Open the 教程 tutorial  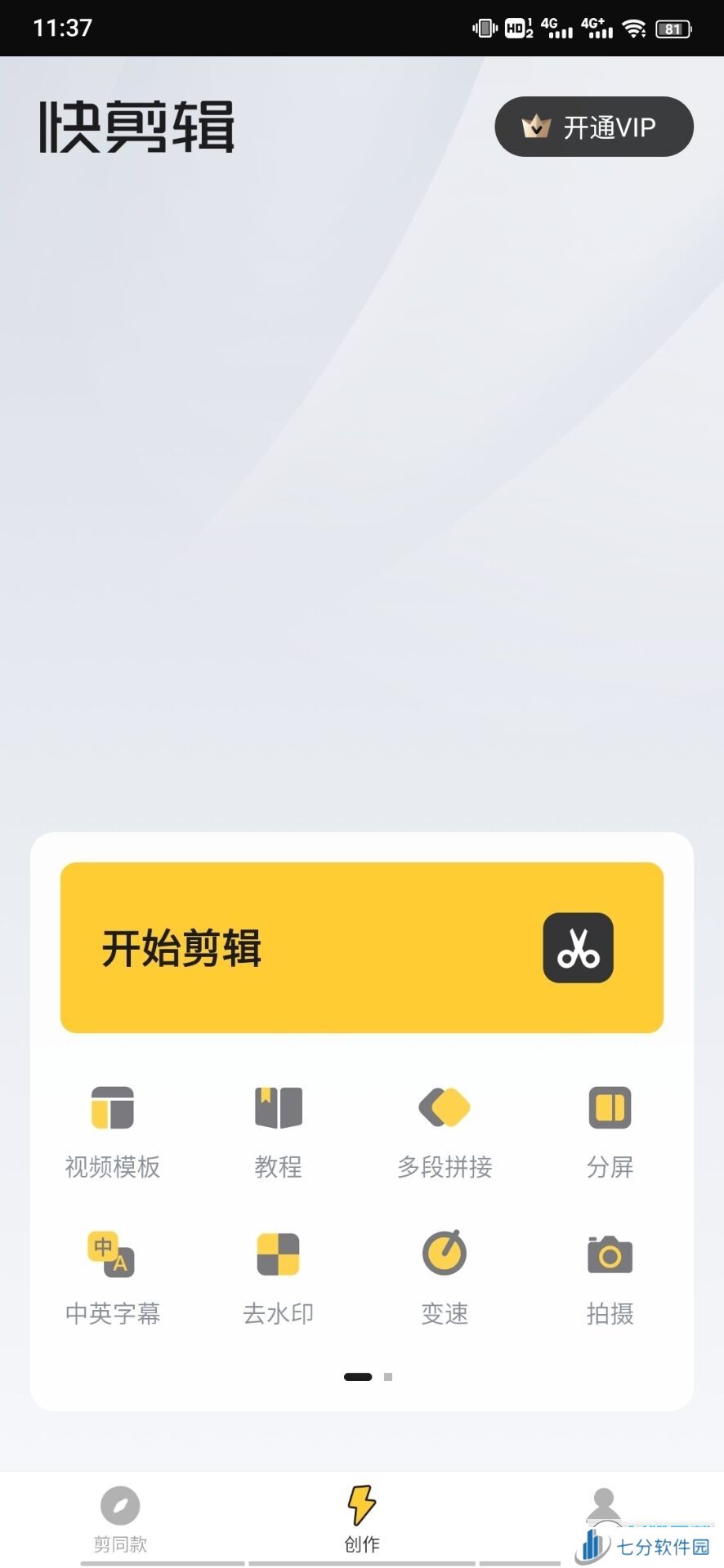pos(279,1132)
